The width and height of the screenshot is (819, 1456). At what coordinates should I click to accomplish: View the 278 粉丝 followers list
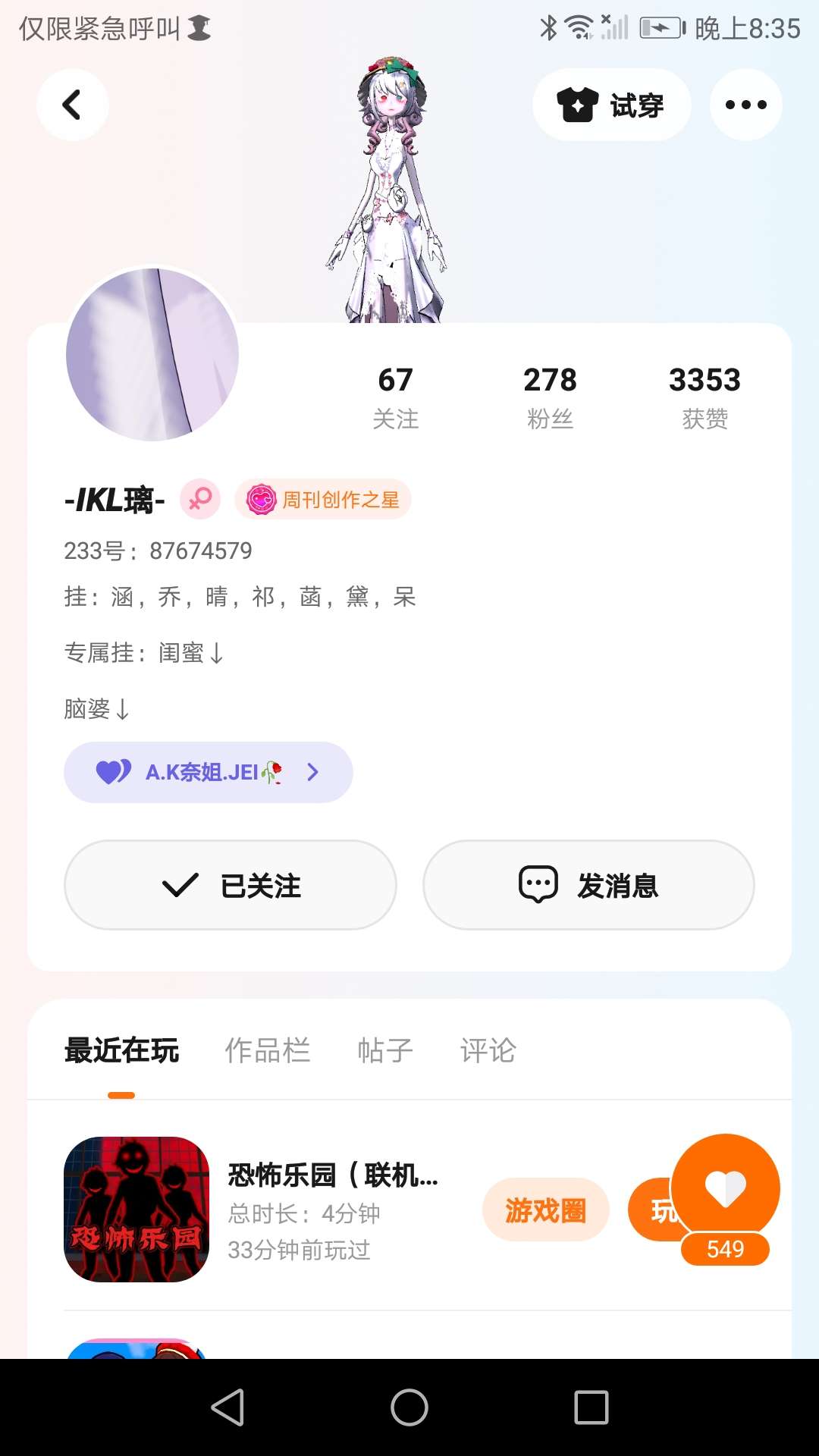click(x=550, y=397)
